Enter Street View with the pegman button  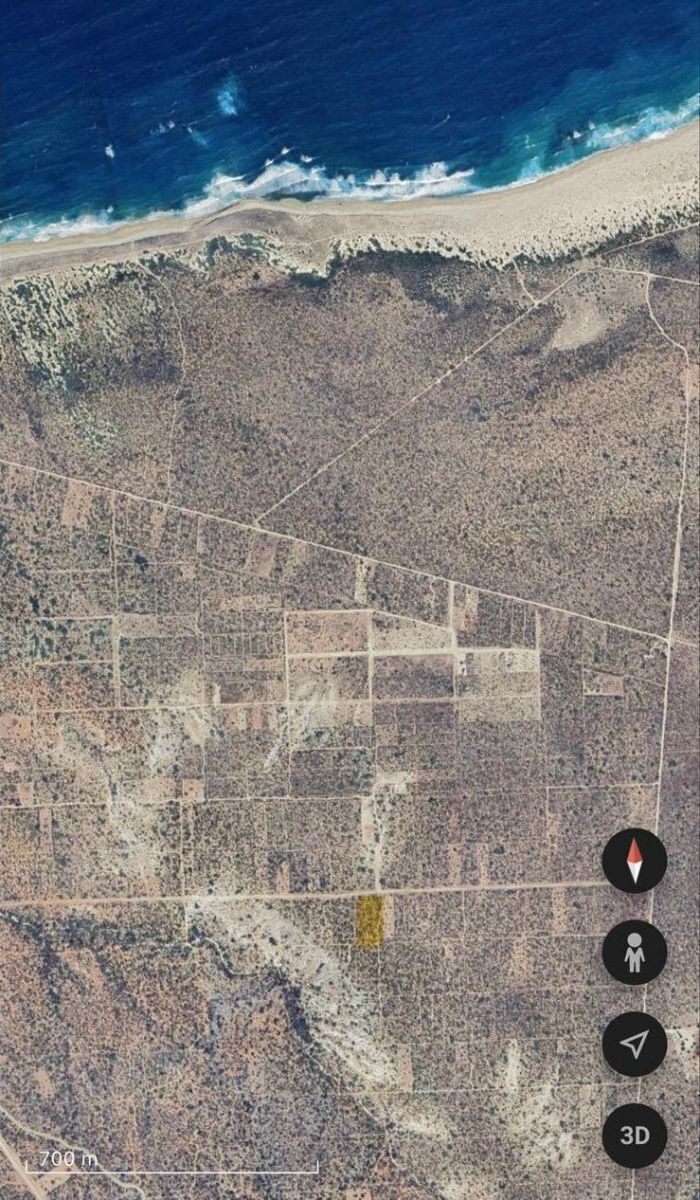(x=634, y=952)
